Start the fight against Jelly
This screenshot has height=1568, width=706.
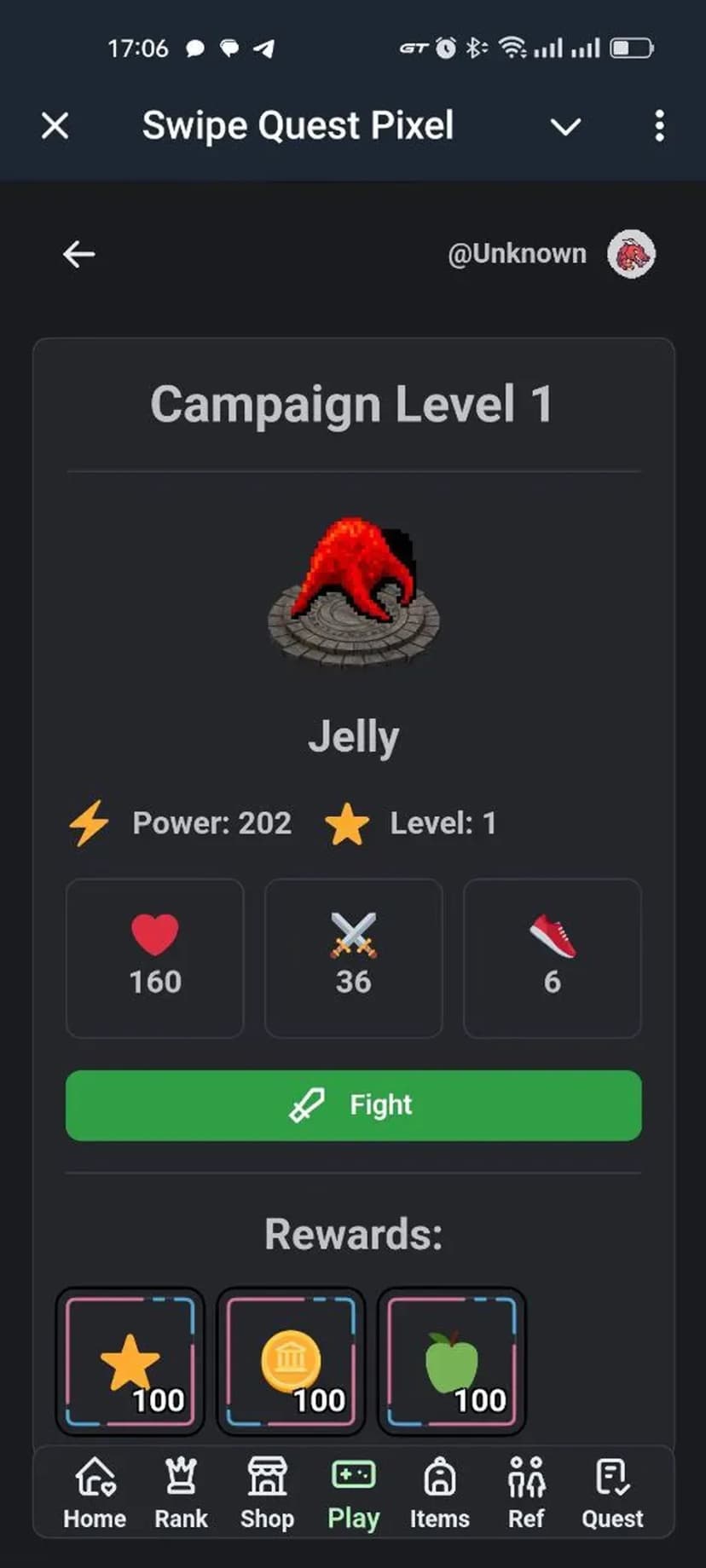(x=353, y=1105)
